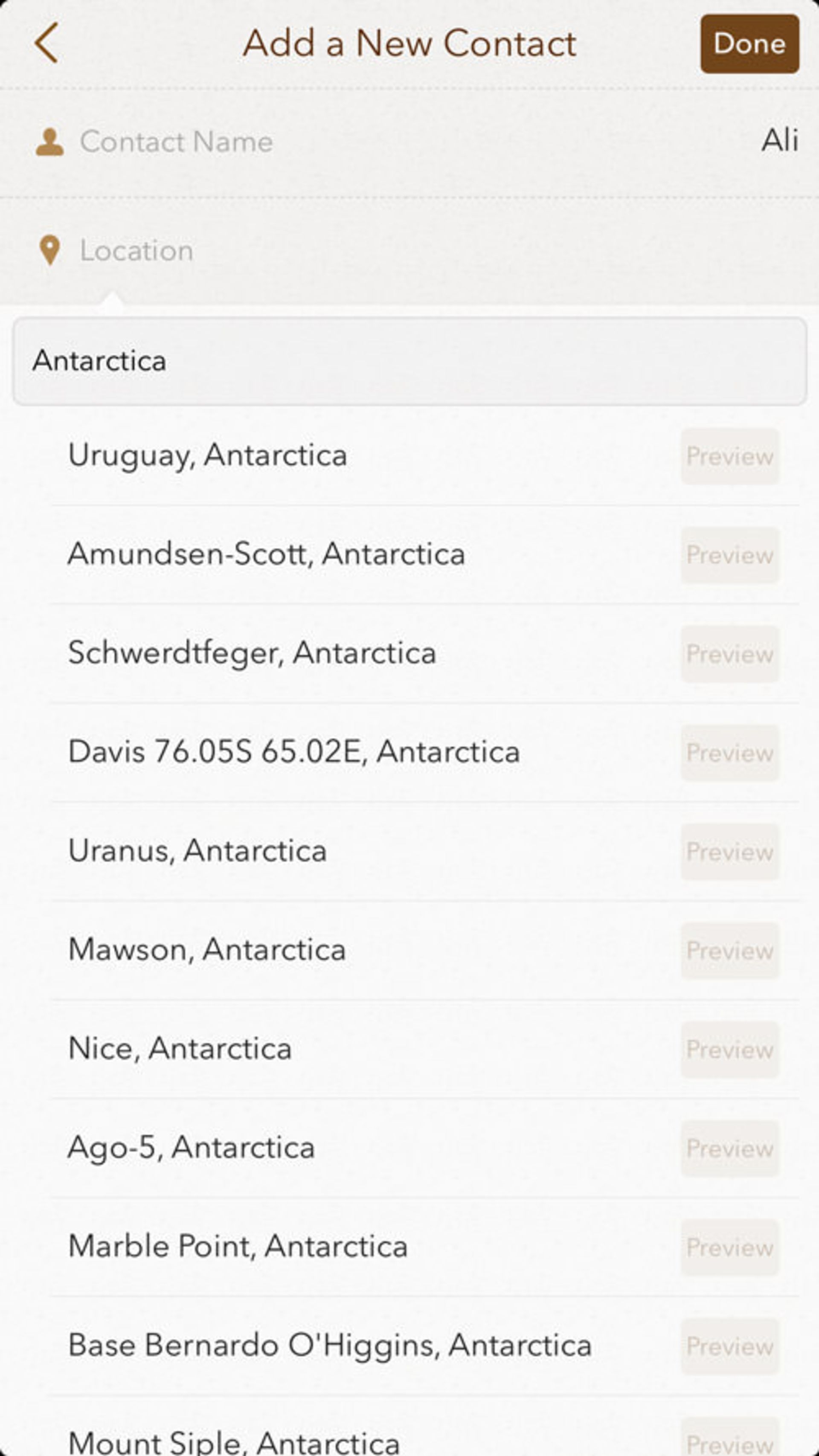This screenshot has height=1456, width=819.
Task: Choose Uranus, Antarctica result
Action: [197, 851]
